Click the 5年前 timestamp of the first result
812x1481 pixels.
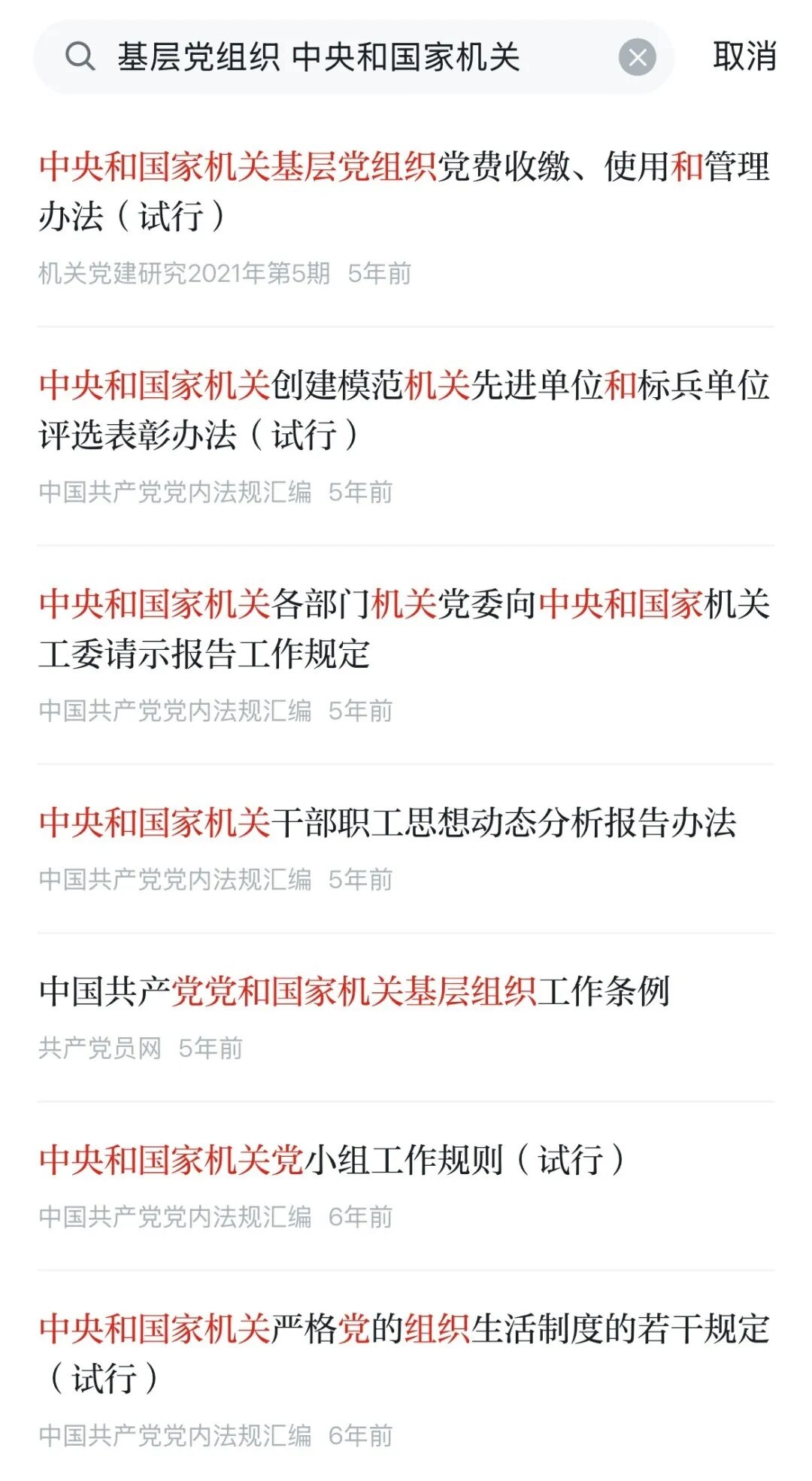[380, 275]
